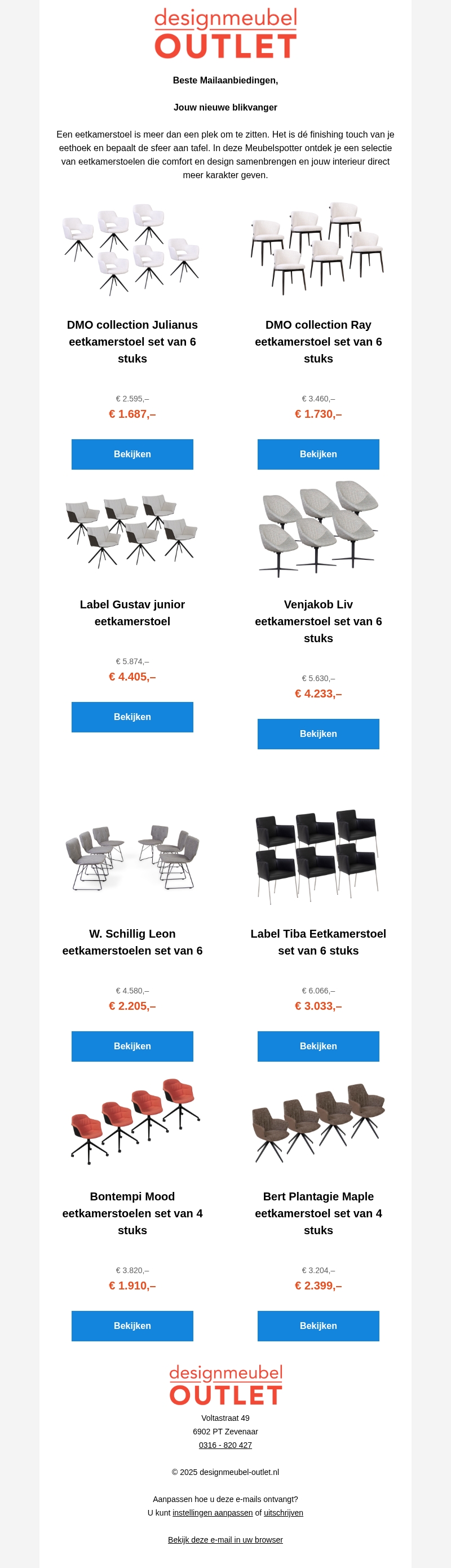Tap the uitschrijven link
Image resolution: width=451 pixels, height=1568 pixels.
click(283, 1513)
